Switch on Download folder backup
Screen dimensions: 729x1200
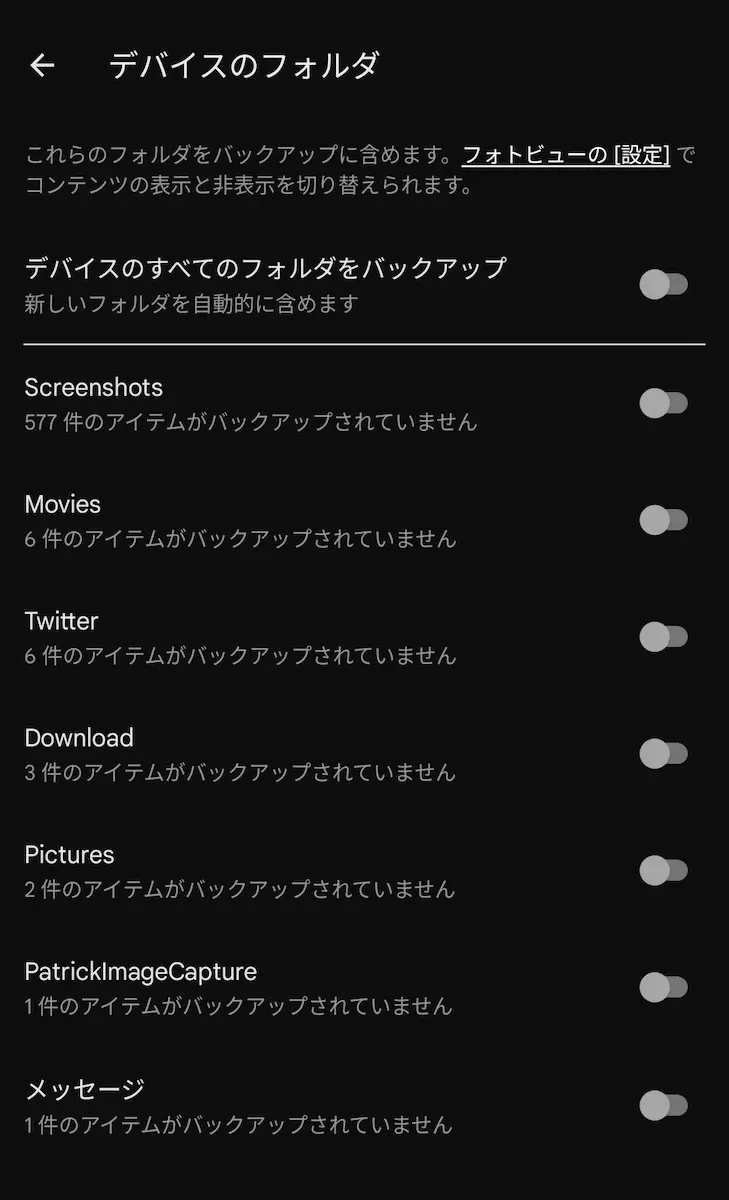663,754
